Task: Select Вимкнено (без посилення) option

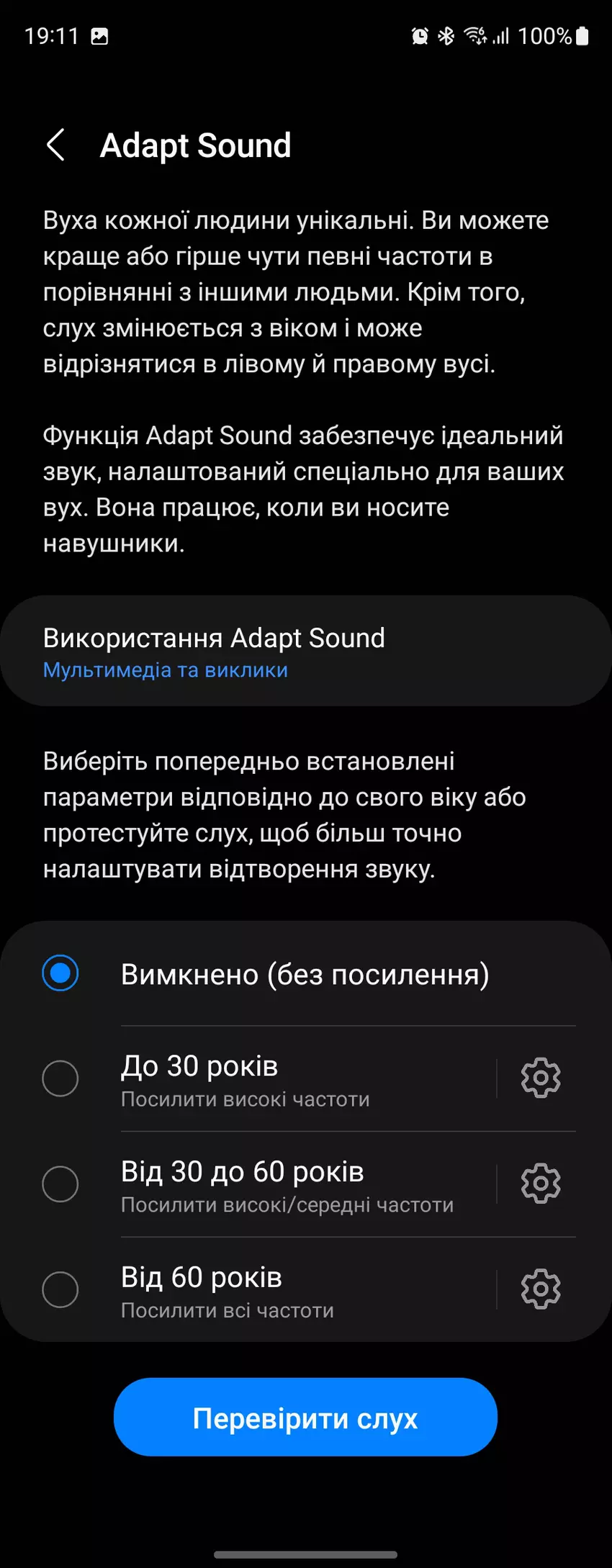Action: click(60, 973)
